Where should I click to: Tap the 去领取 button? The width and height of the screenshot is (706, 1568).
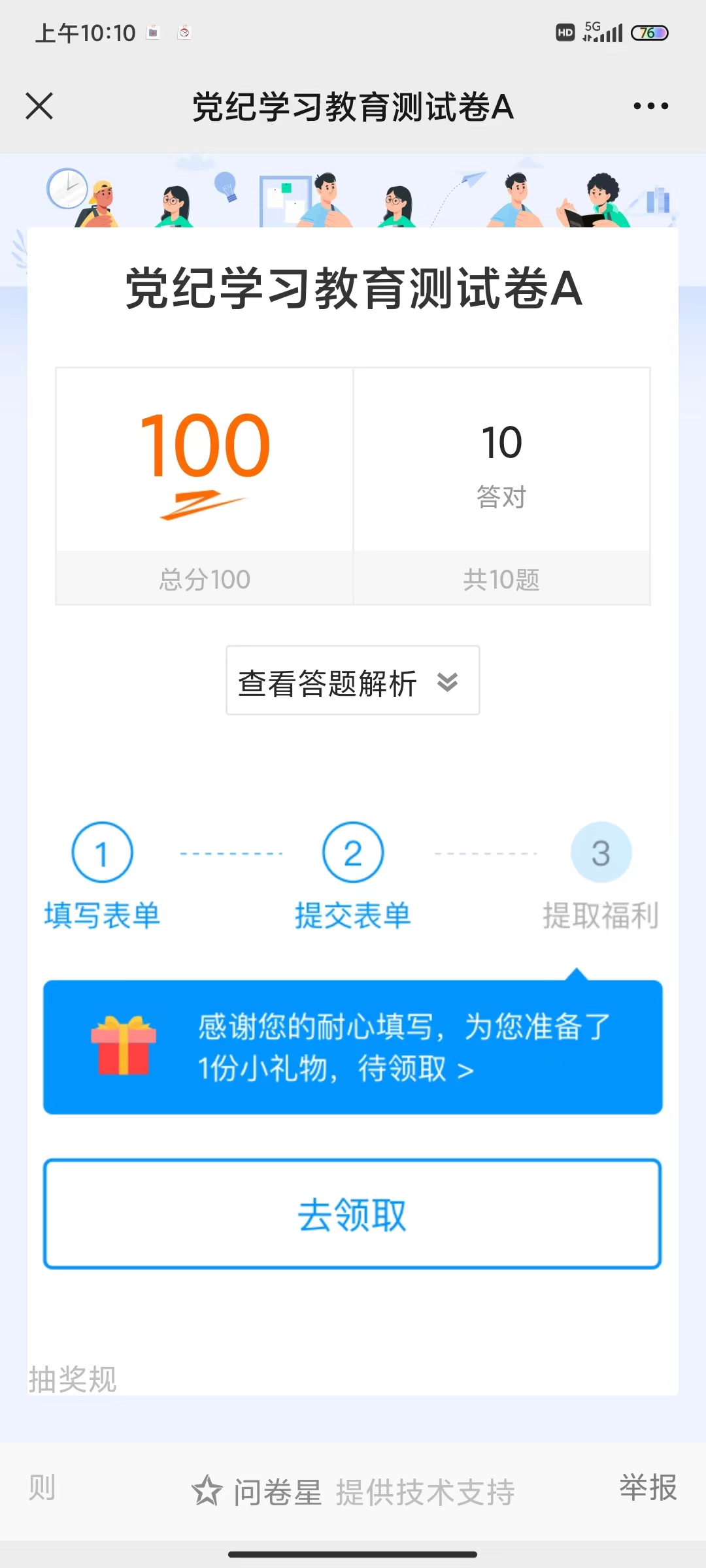coord(352,1215)
